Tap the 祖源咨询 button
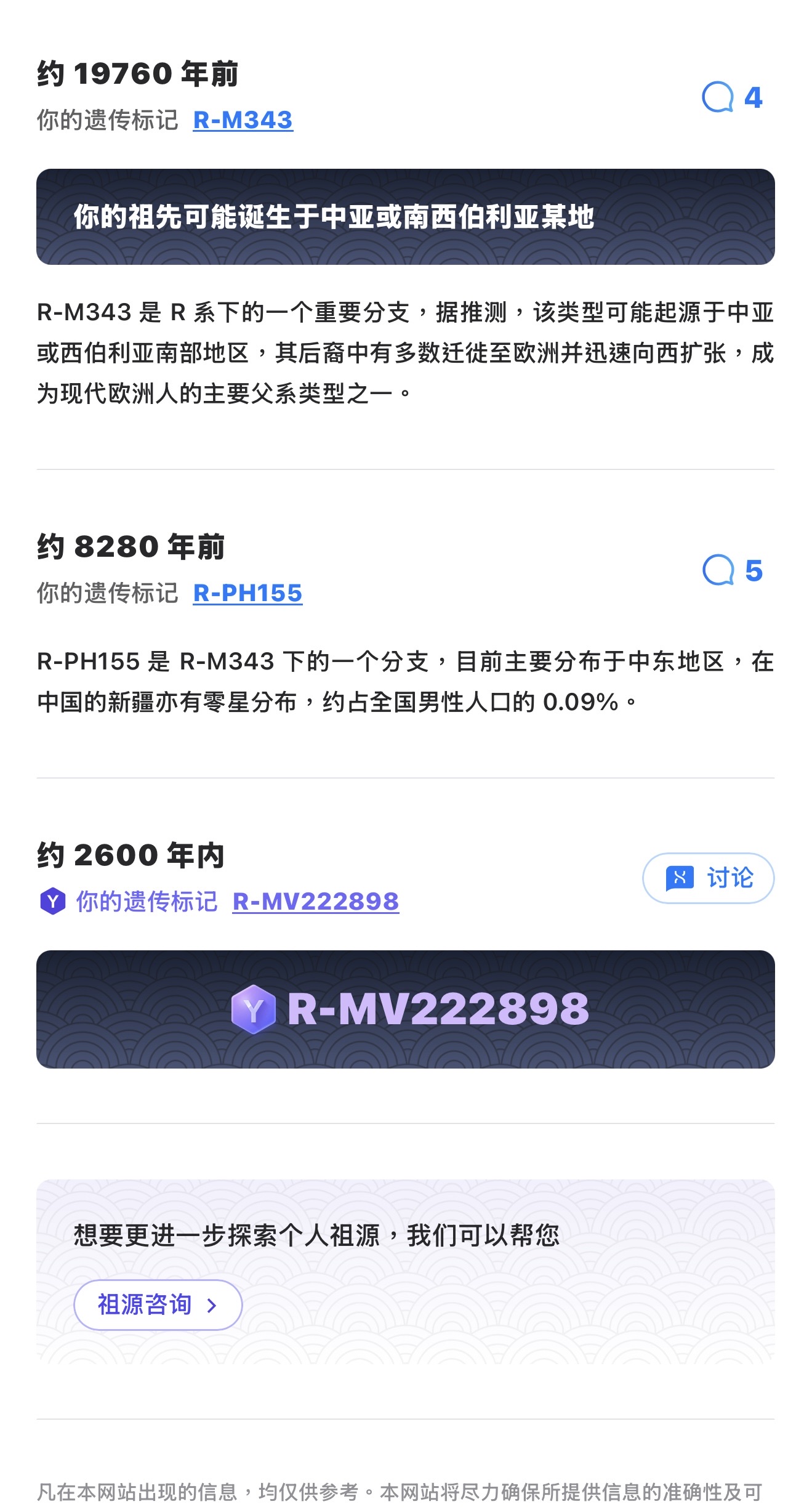 coord(158,1305)
